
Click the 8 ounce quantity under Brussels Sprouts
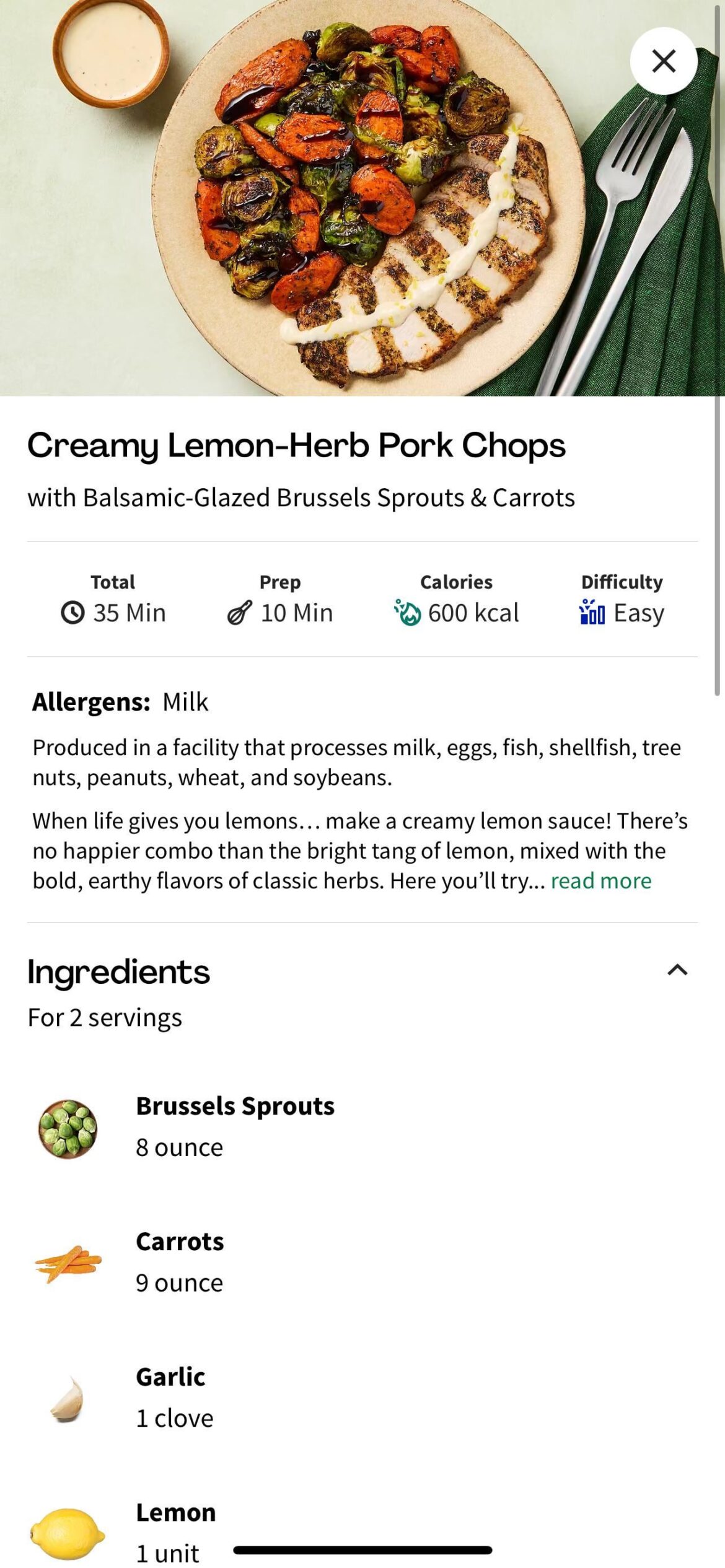click(179, 1147)
